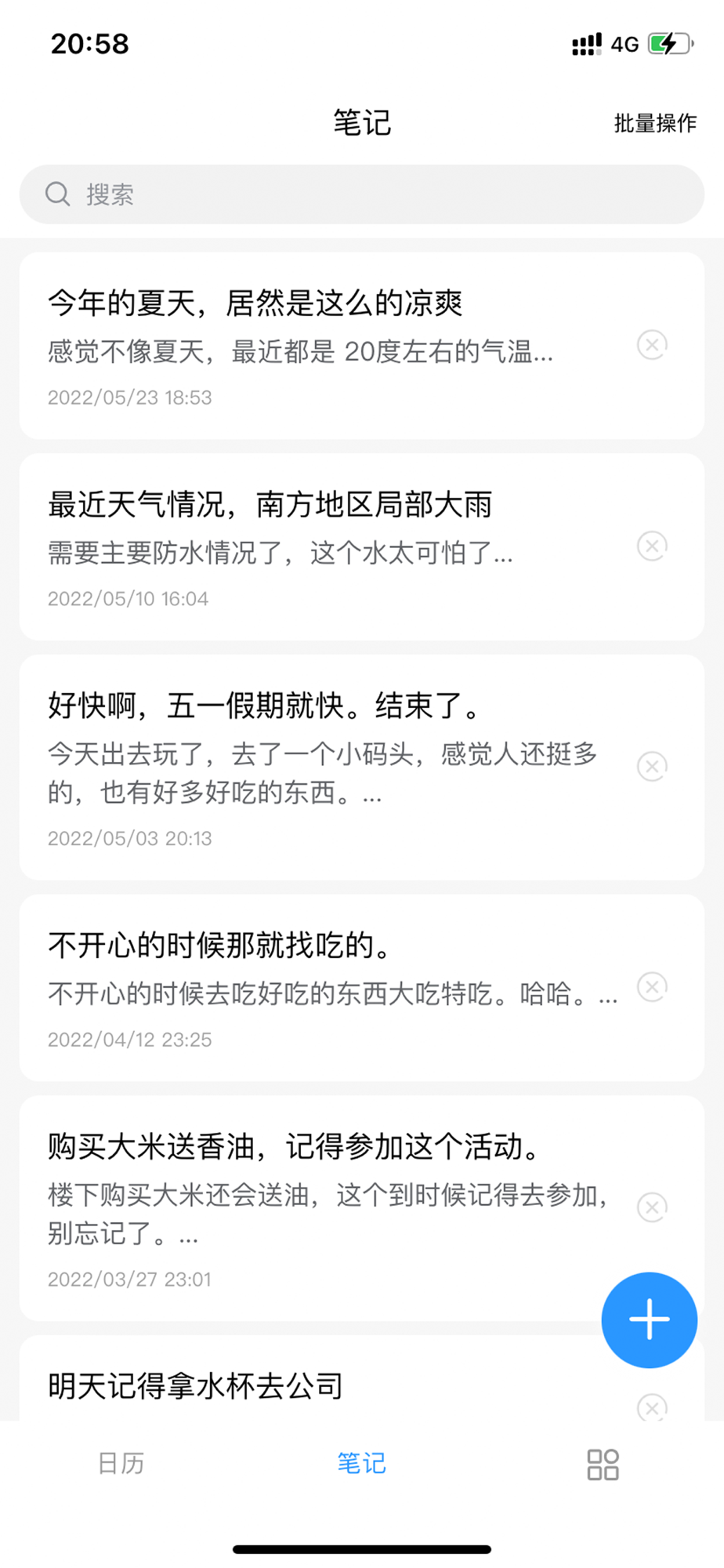This screenshot has width=724, height=1568.
Task: Remove the note 最近天气情况，南方地区局部大雨
Action: pyautogui.click(x=652, y=546)
